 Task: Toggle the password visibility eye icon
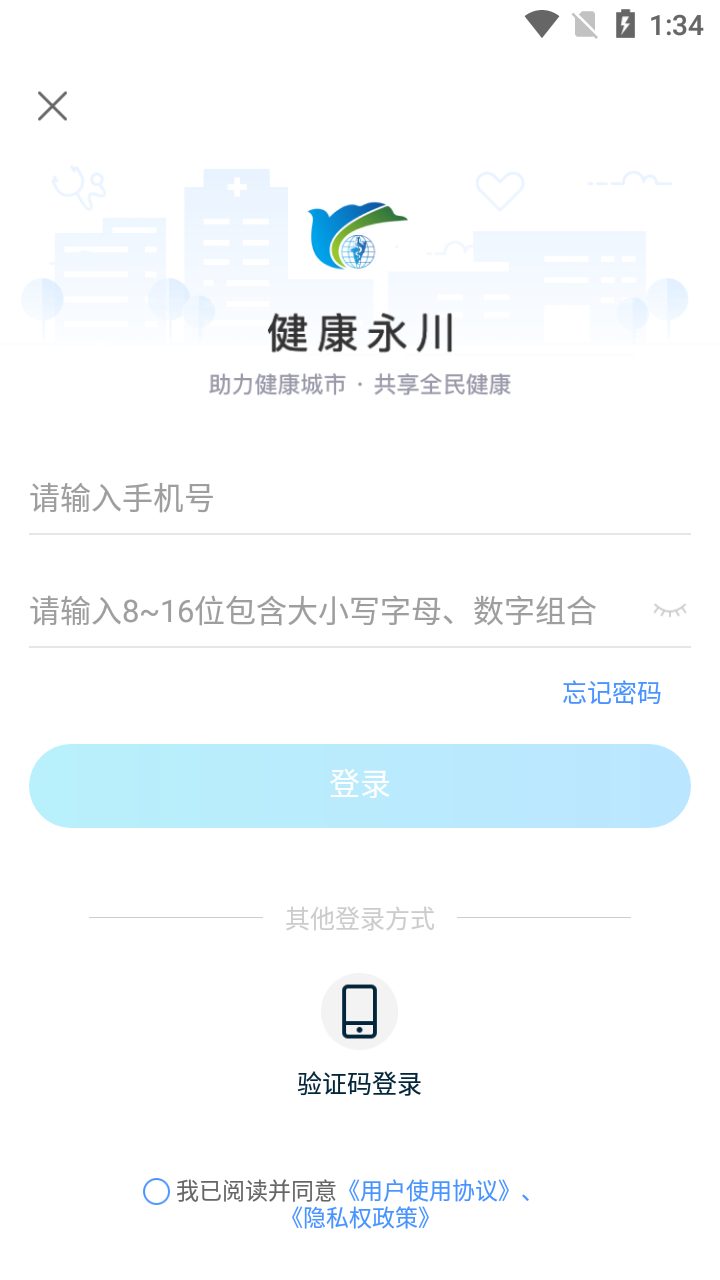coord(669,610)
